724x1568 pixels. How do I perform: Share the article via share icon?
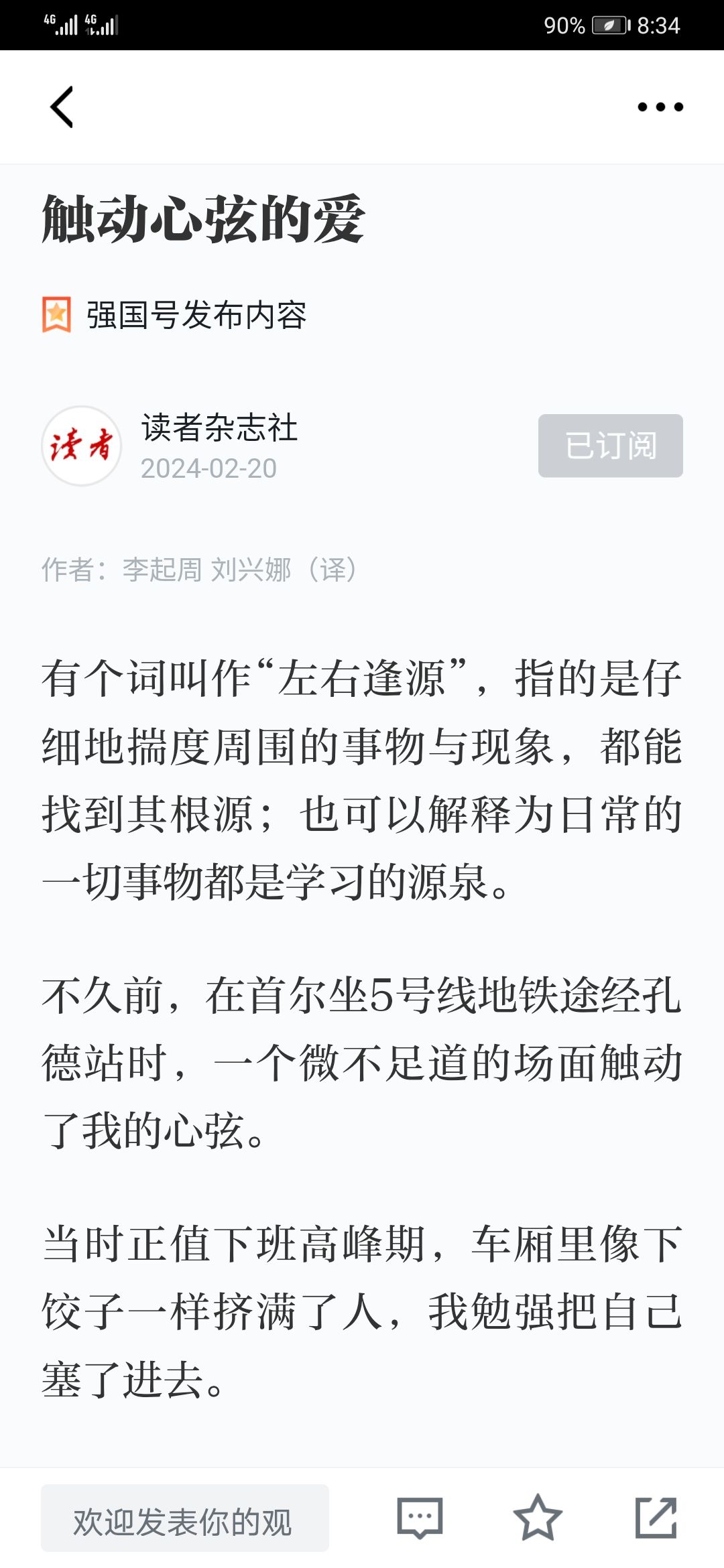click(x=656, y=1518)
